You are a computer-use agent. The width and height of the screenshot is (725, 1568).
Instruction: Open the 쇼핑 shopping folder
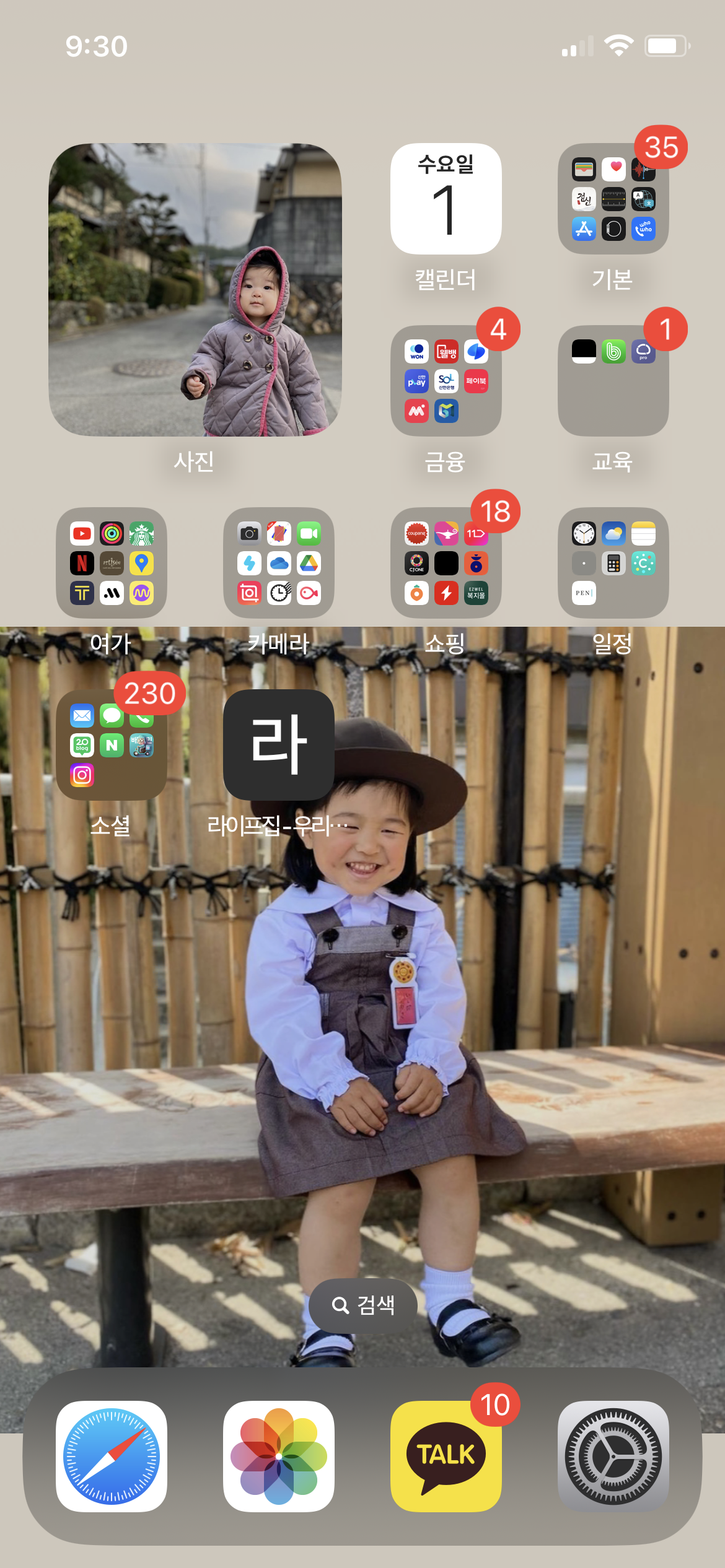[446, 562]
